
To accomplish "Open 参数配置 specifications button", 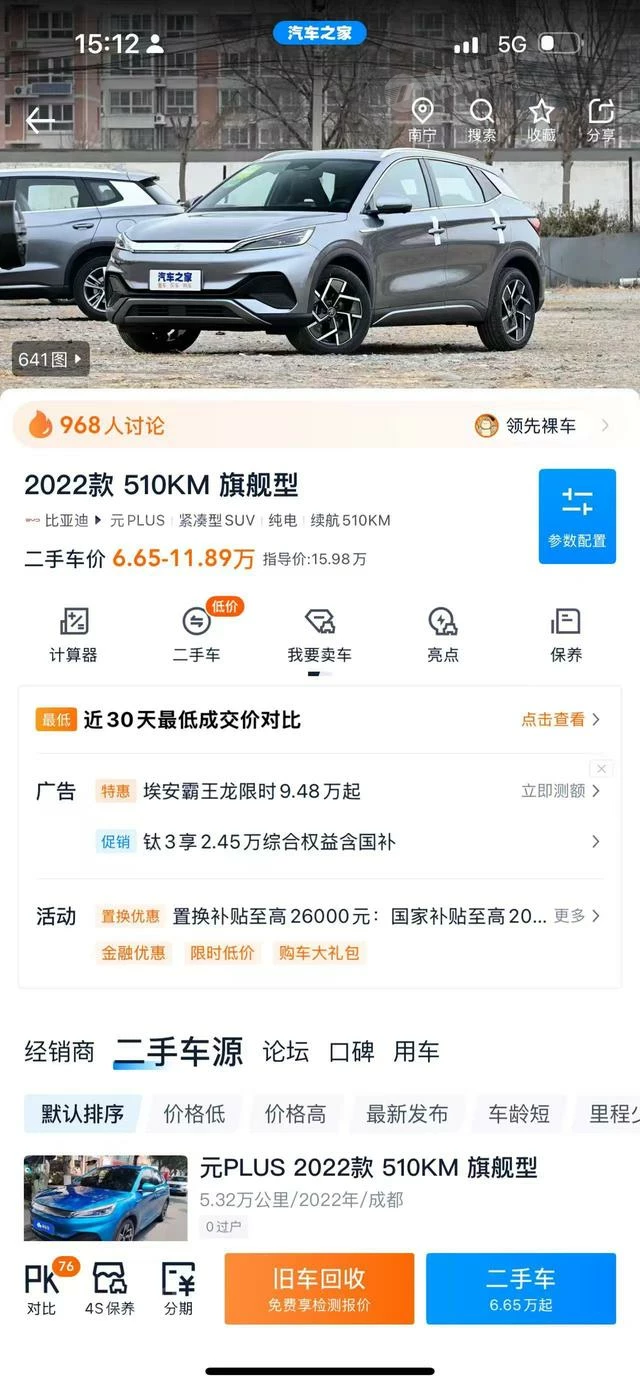I will click(577, 516).
